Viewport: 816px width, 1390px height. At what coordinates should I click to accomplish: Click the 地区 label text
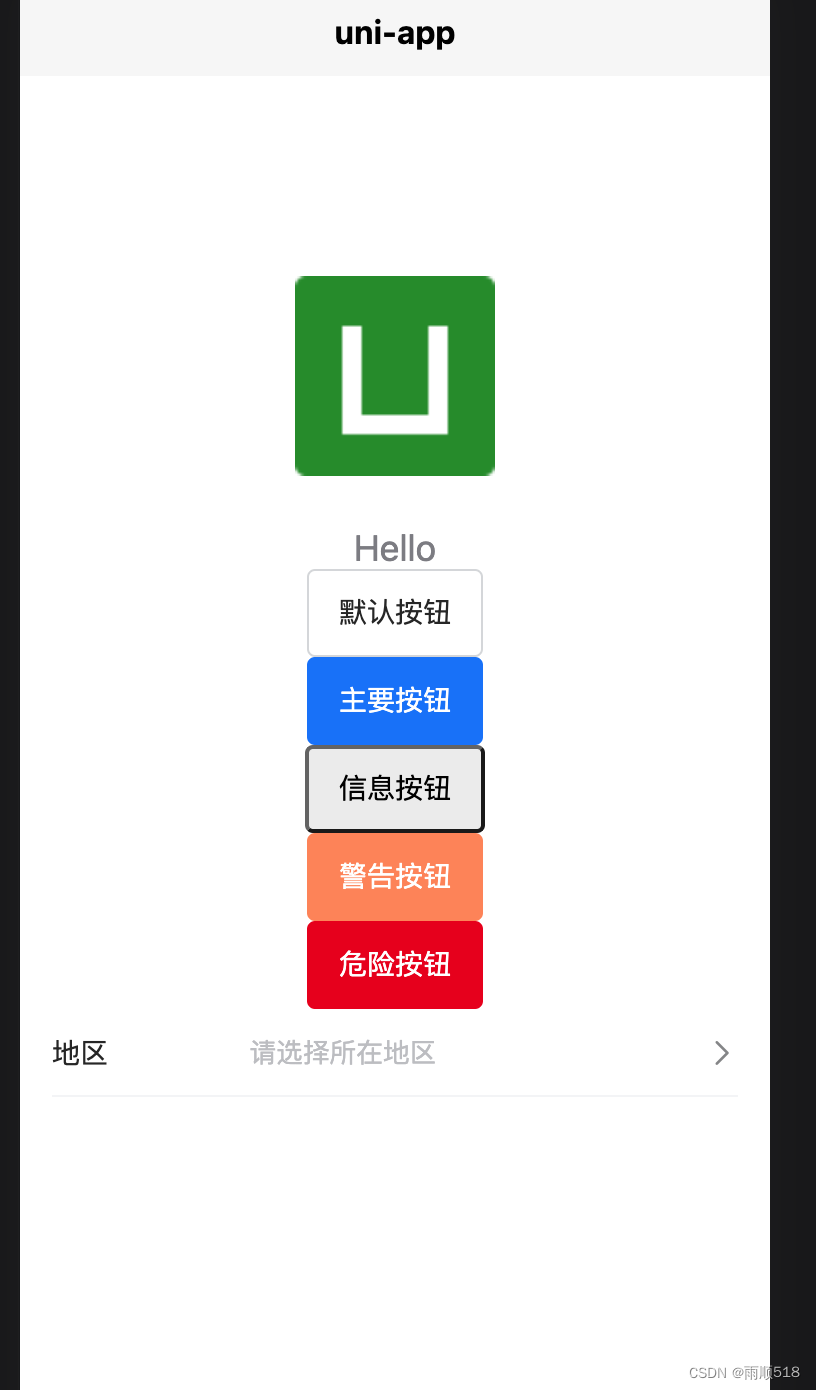coord(79,1053)
